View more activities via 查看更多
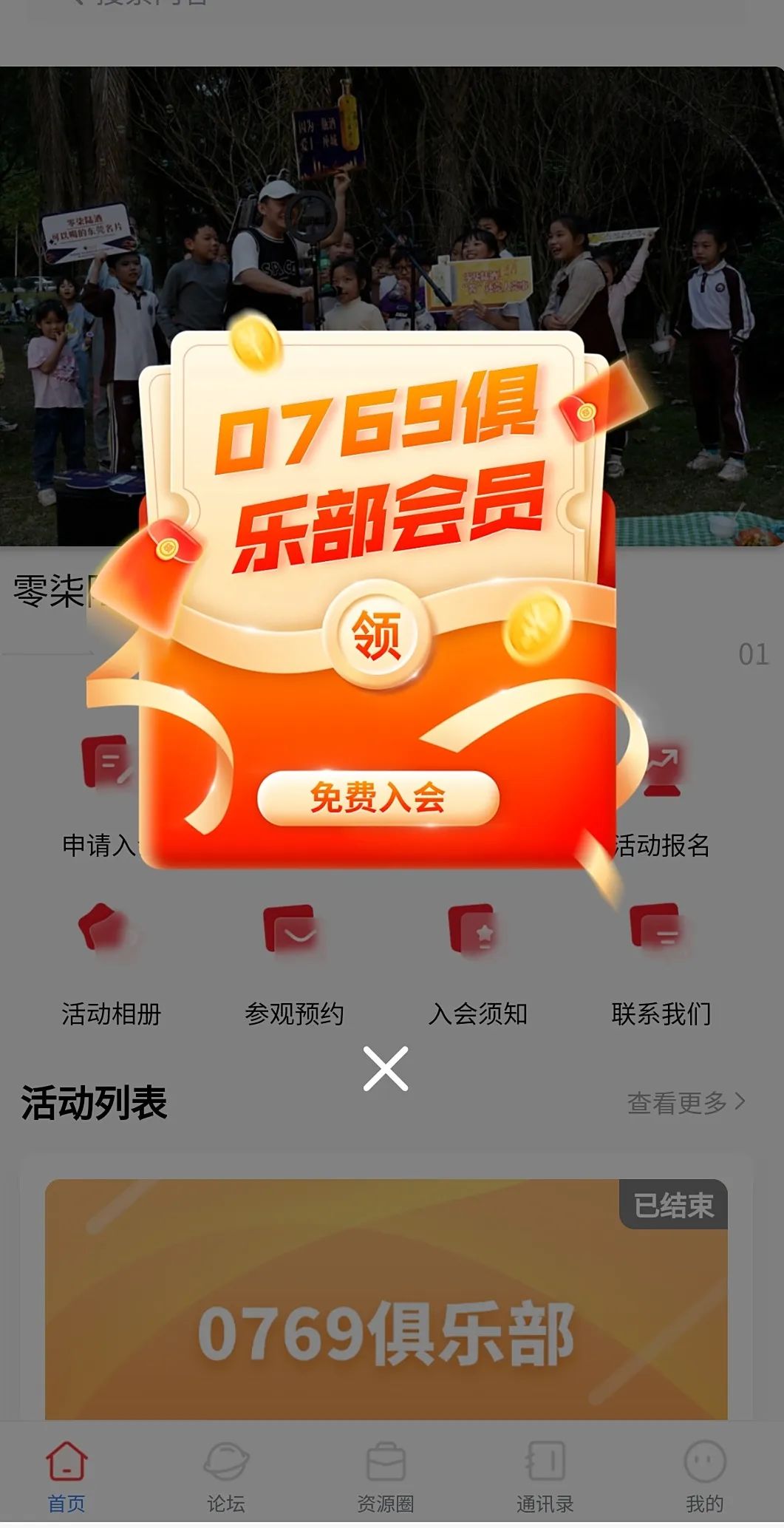784x1528 pixels. tap(686, 1102)
